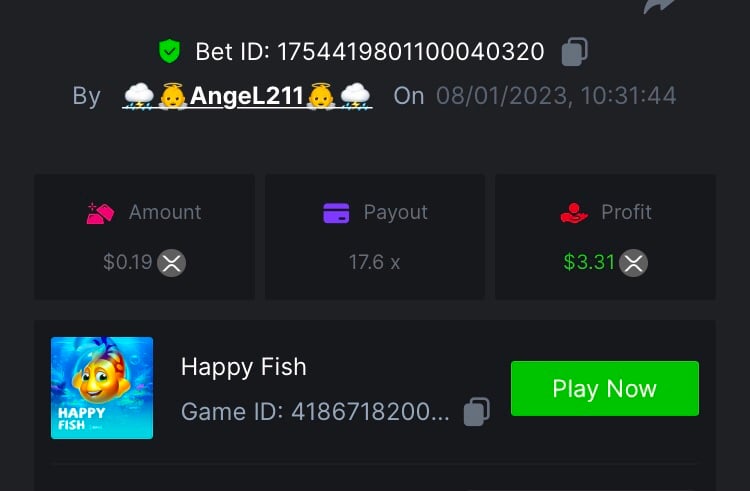This screenshot has width=750, height=491.
Task: Copy the Bet ID number
Action: [574, 51]
